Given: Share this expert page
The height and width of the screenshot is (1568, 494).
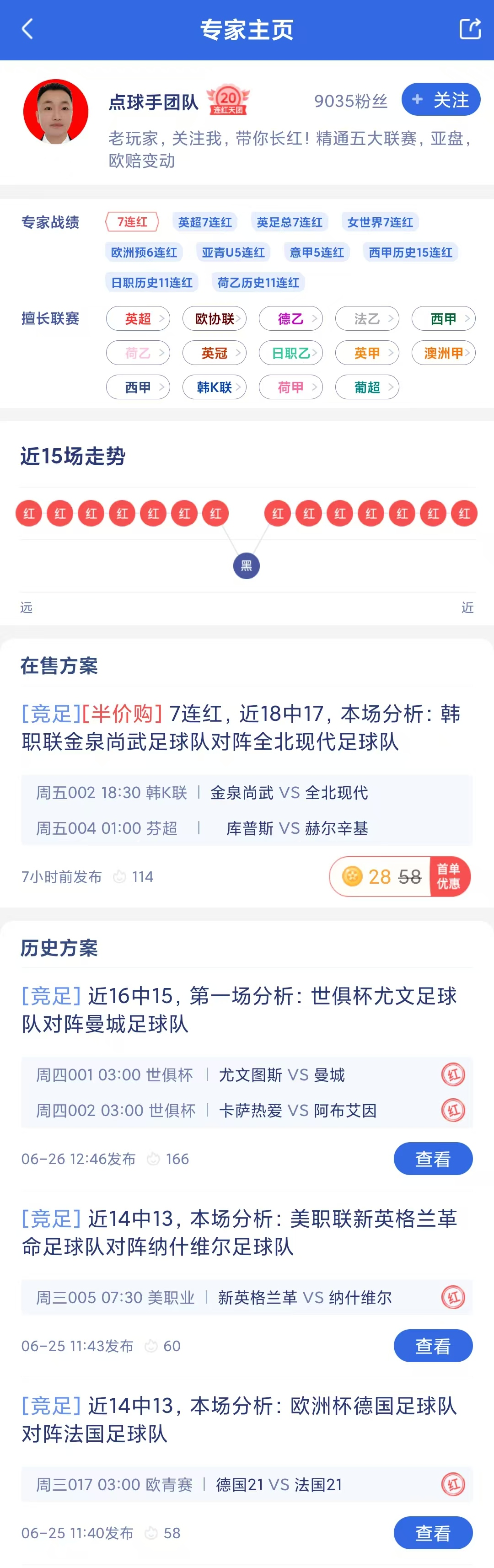Looking at the screenshot, I should (470, 29).
